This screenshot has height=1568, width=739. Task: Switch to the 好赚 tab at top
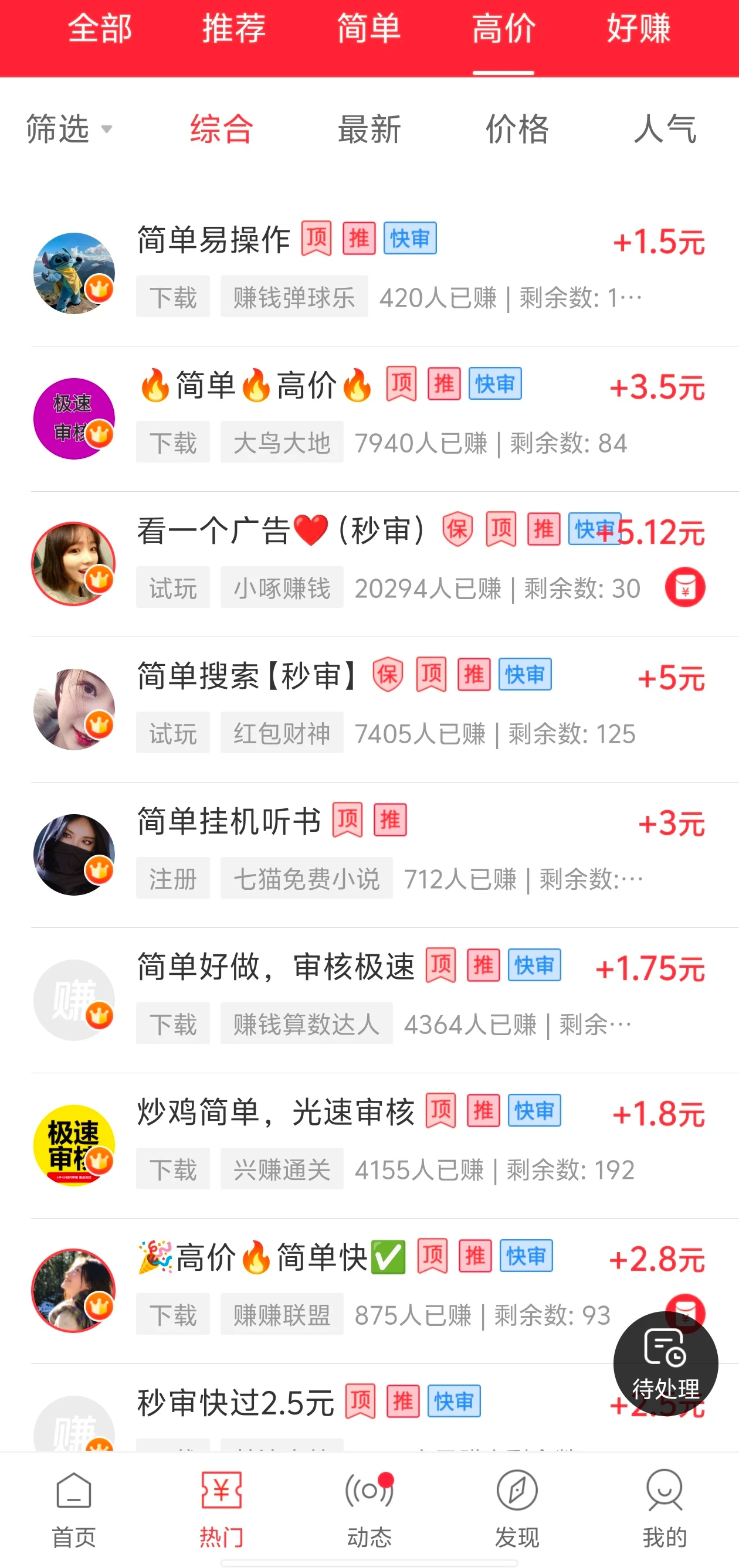[639, 29]
